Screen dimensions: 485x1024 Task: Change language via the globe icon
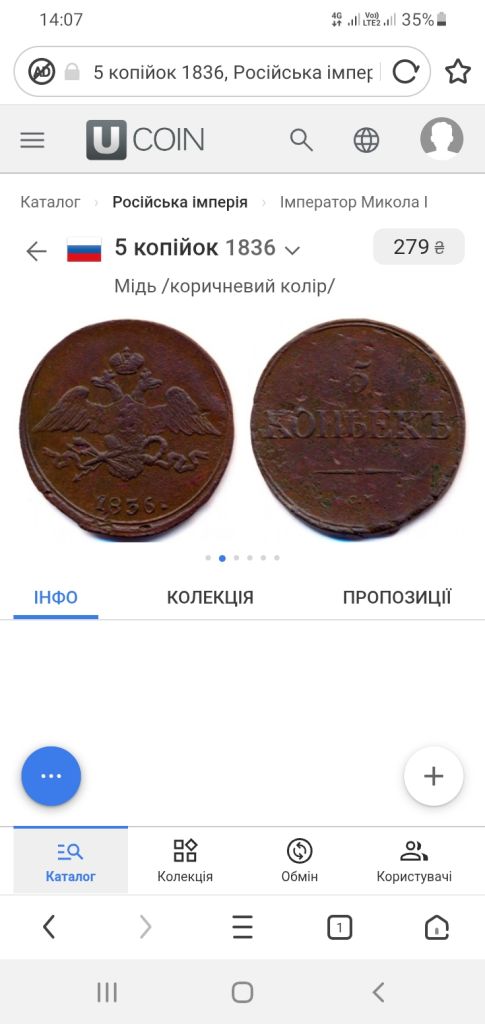[x=366, y=140]
